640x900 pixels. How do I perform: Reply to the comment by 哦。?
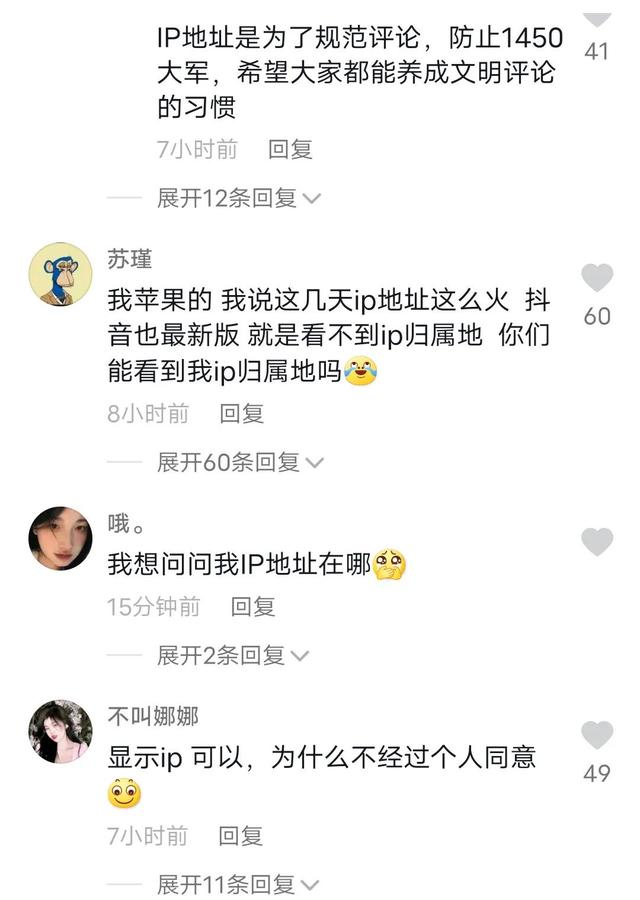[252, 606]
